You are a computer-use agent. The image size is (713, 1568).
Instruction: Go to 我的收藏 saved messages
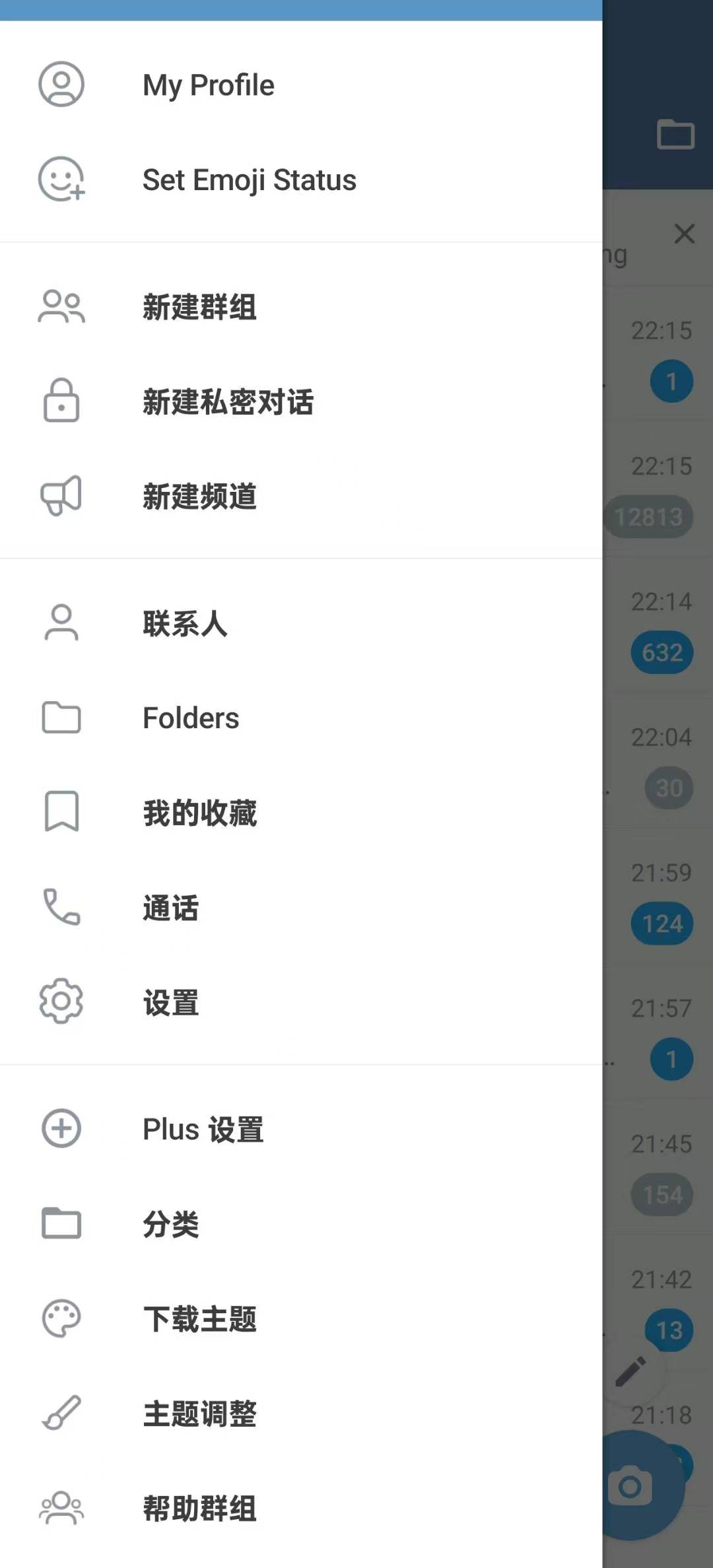coord(301,813)
